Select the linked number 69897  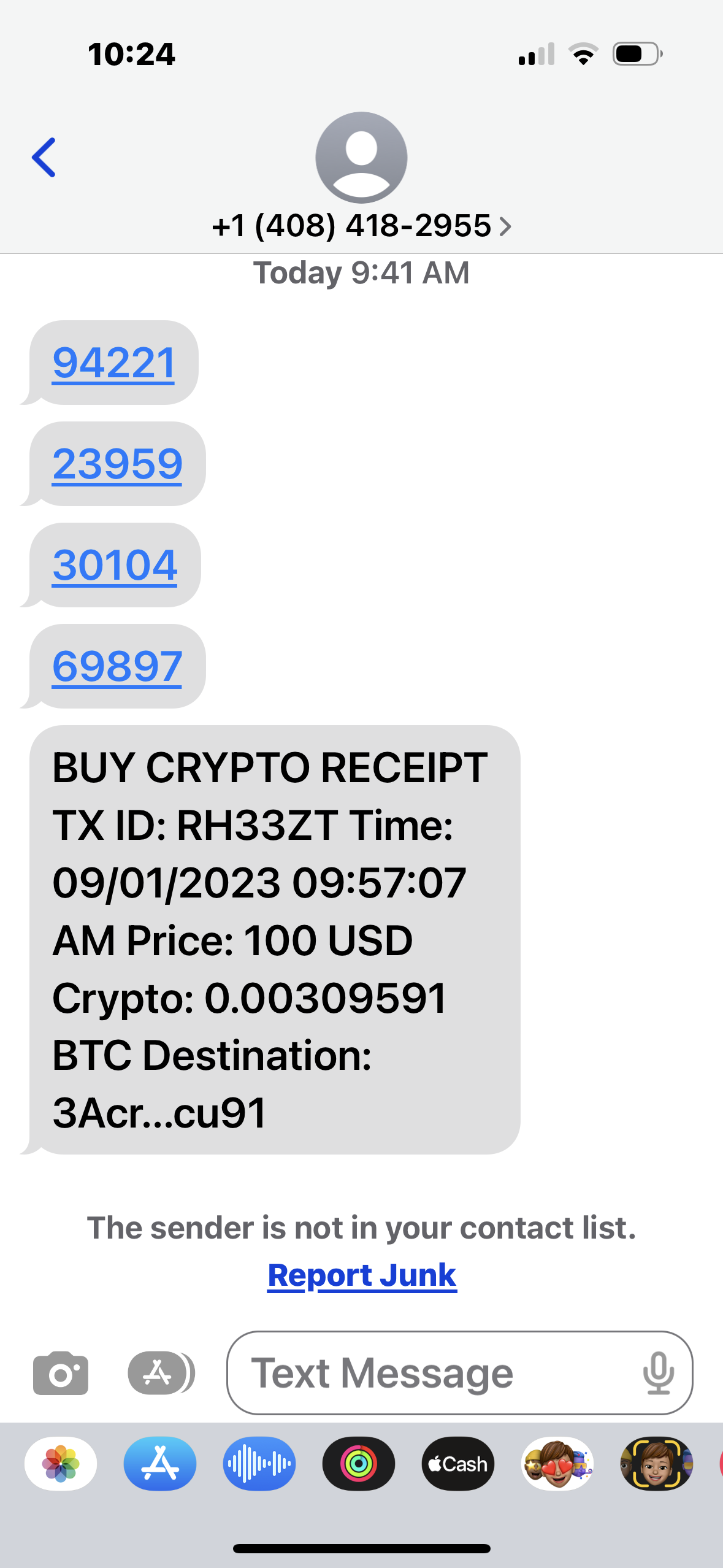coord(117,667)
